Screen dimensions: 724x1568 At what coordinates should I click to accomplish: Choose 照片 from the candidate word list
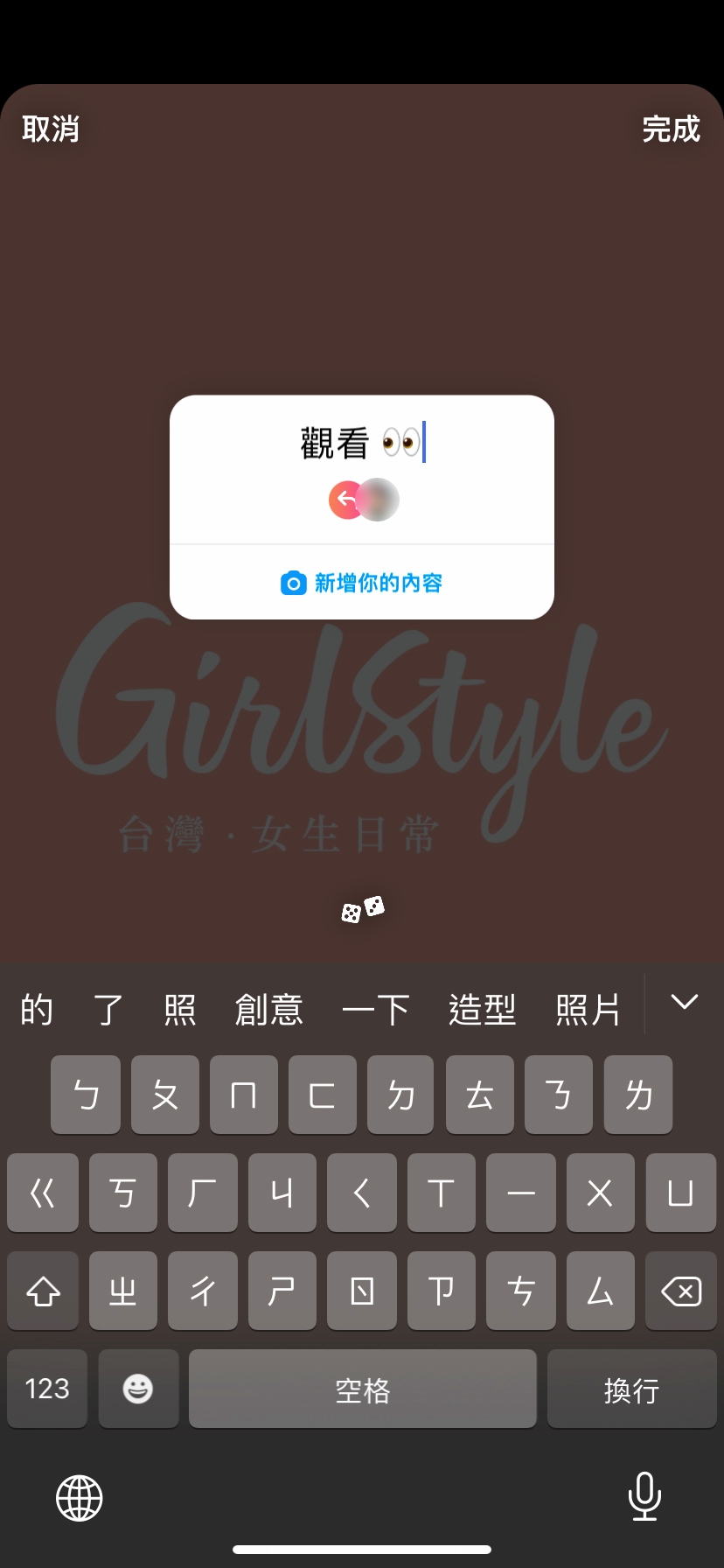589,1008
